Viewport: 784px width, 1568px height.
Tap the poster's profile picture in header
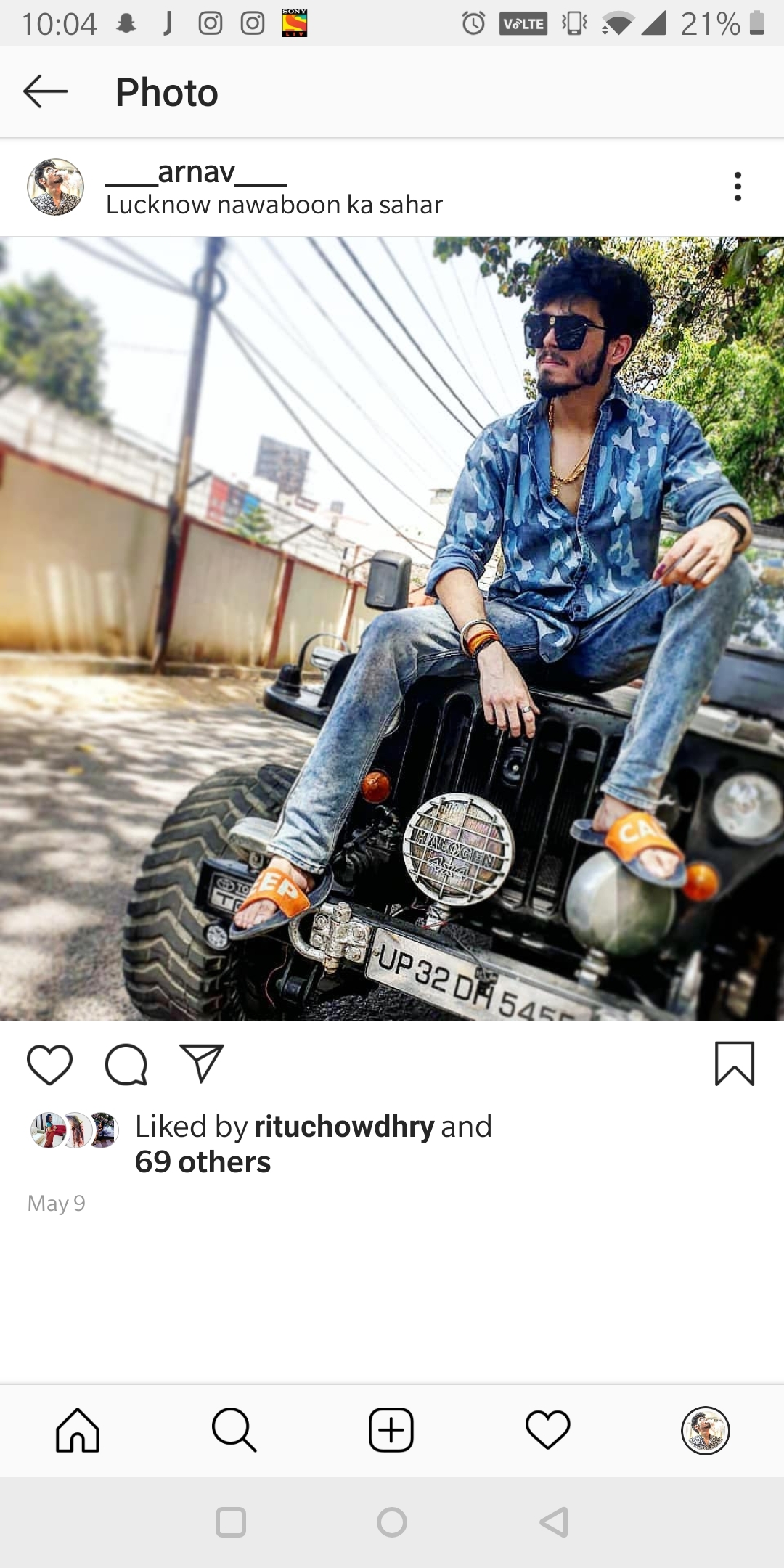click(x=56, y=187)
